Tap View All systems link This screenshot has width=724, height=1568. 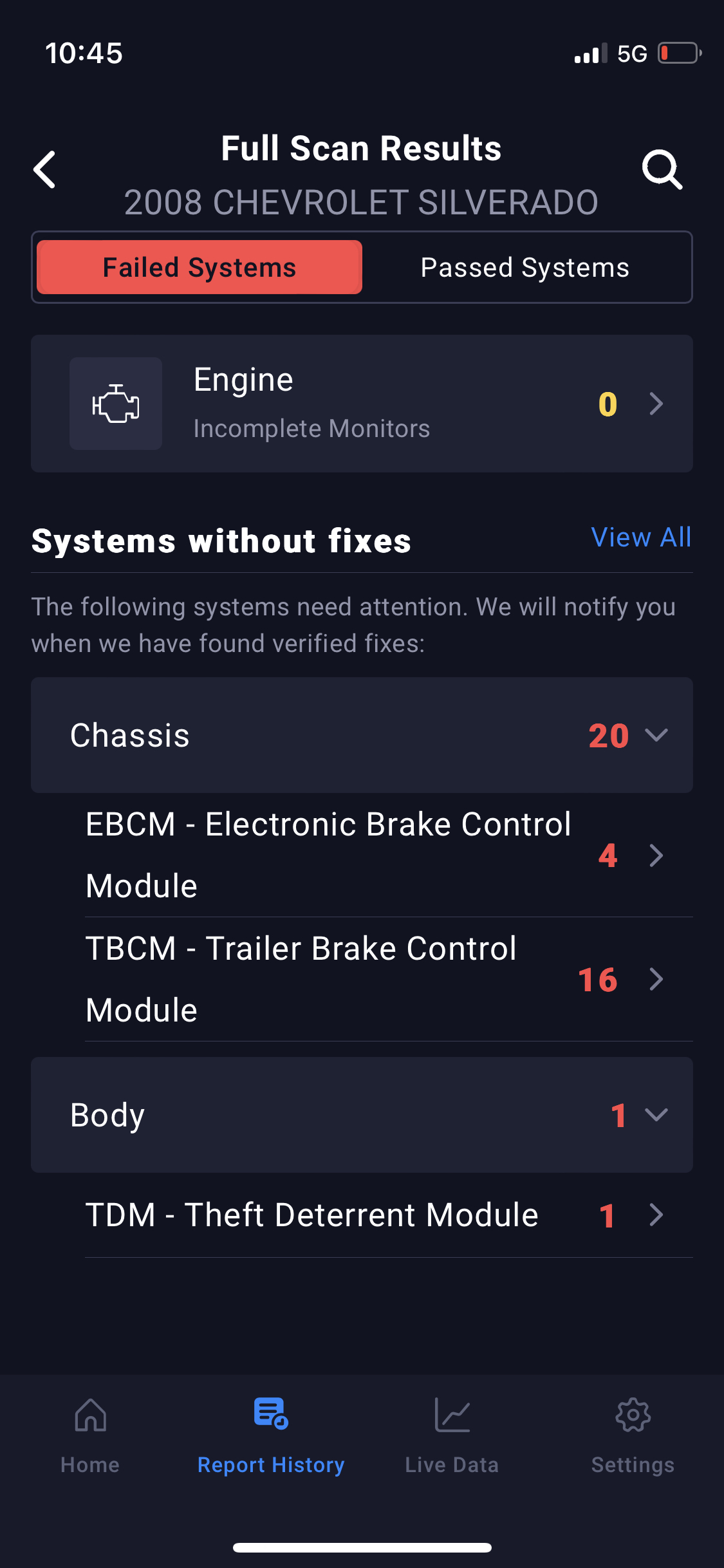641,537
